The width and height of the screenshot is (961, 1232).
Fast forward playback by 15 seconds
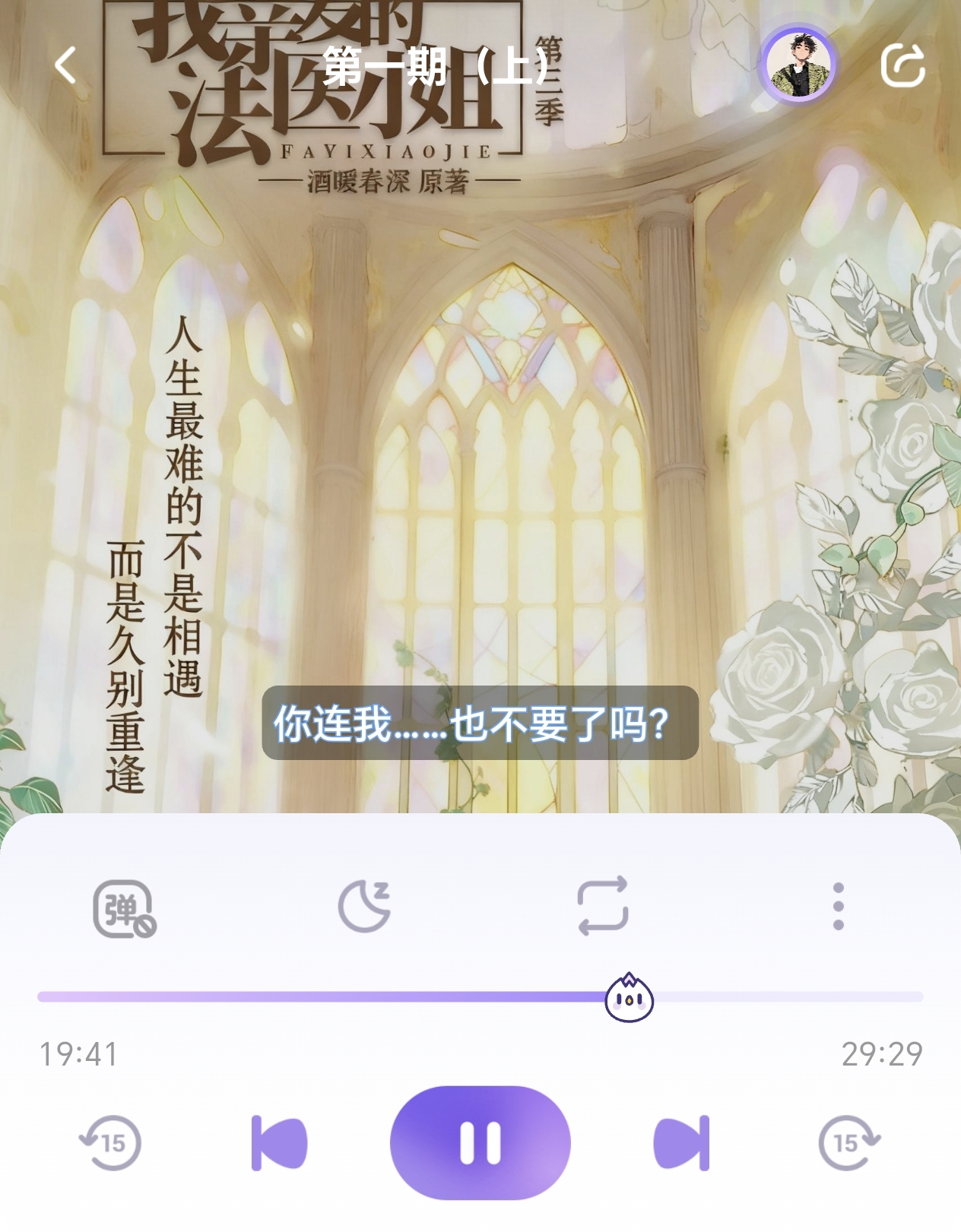coord(848,1142)
